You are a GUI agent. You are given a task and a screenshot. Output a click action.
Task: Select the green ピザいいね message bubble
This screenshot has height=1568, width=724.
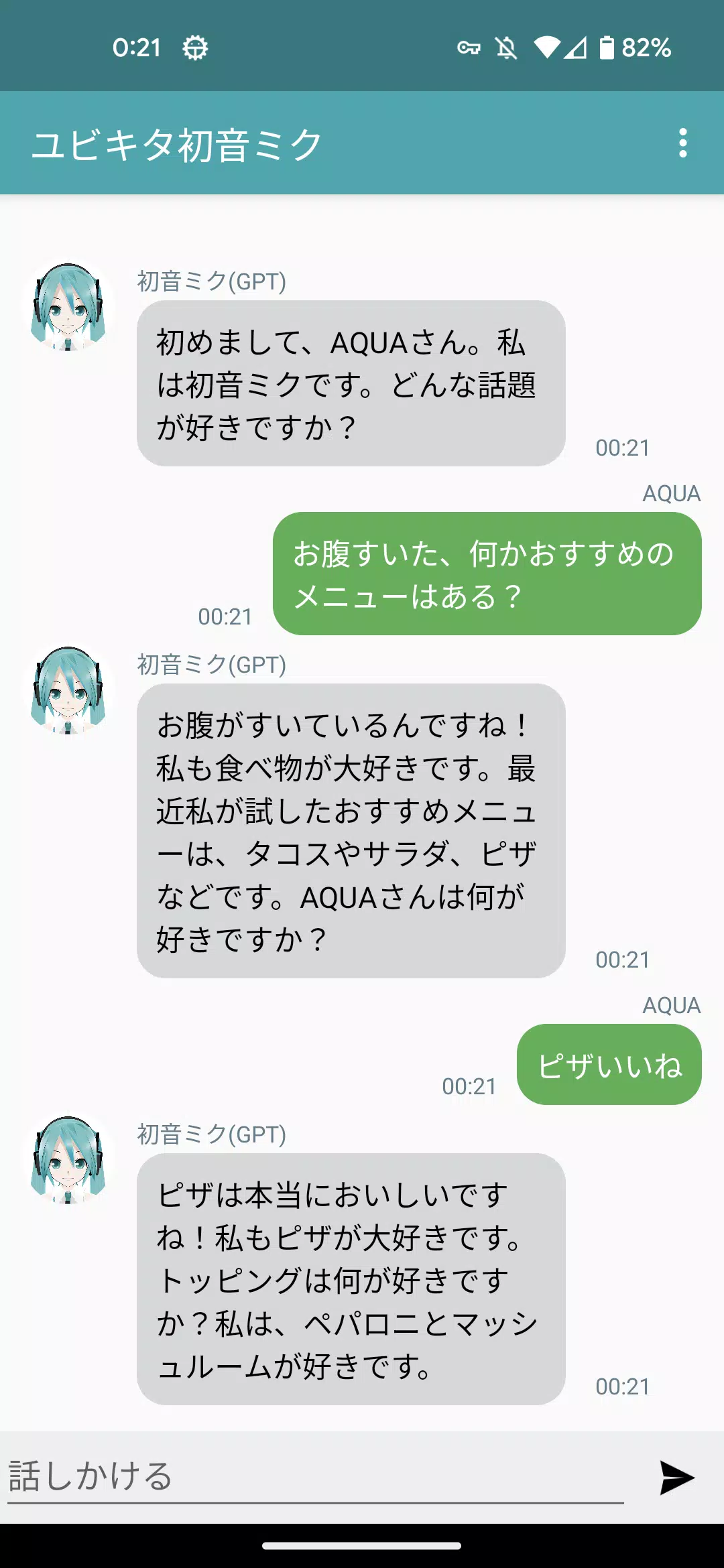pyautogui.click(x=609, y=1065)
